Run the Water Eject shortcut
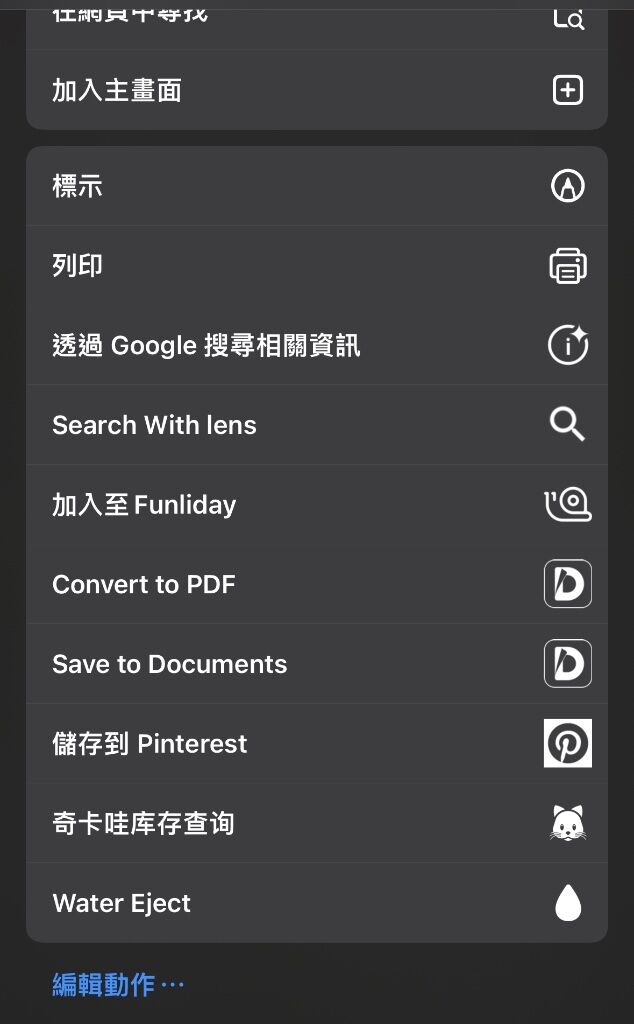634x1024 pixels. click(317, 903)
